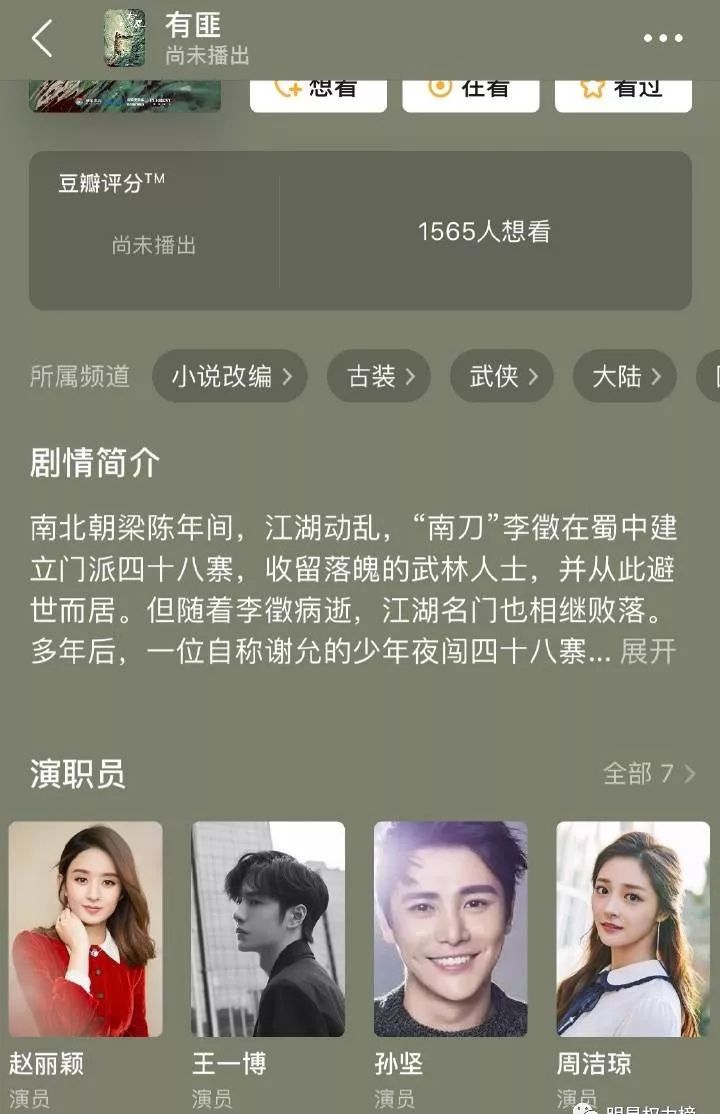Open the 武侠 channel chip

pos(502,377)
